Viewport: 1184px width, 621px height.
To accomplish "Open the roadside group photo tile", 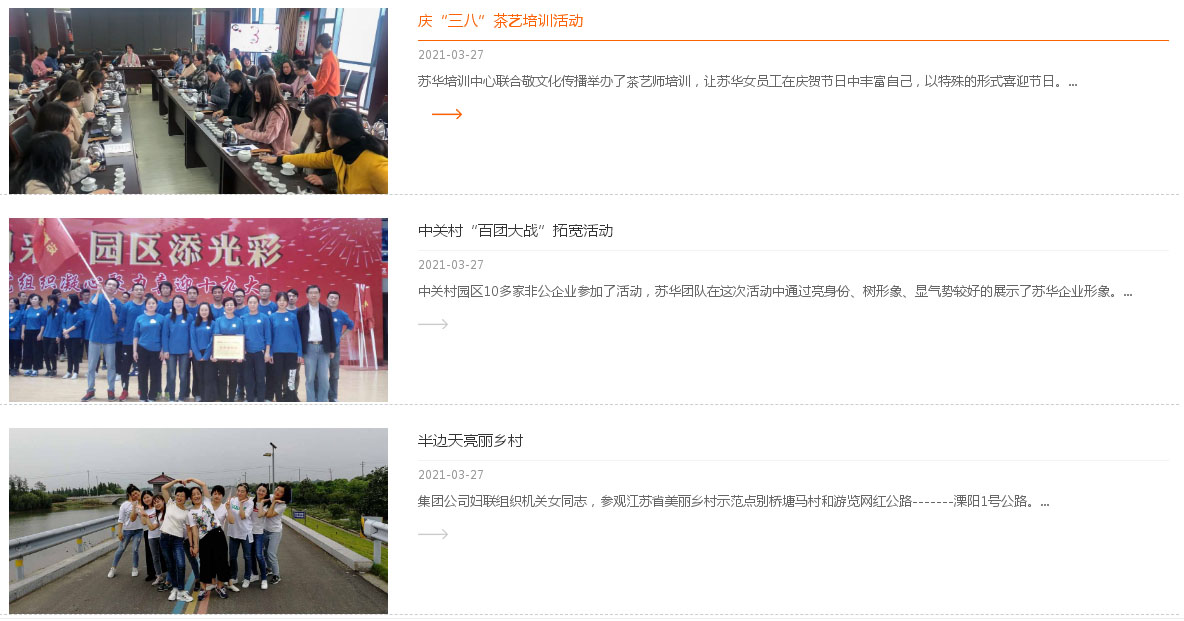I will point(198,520).
